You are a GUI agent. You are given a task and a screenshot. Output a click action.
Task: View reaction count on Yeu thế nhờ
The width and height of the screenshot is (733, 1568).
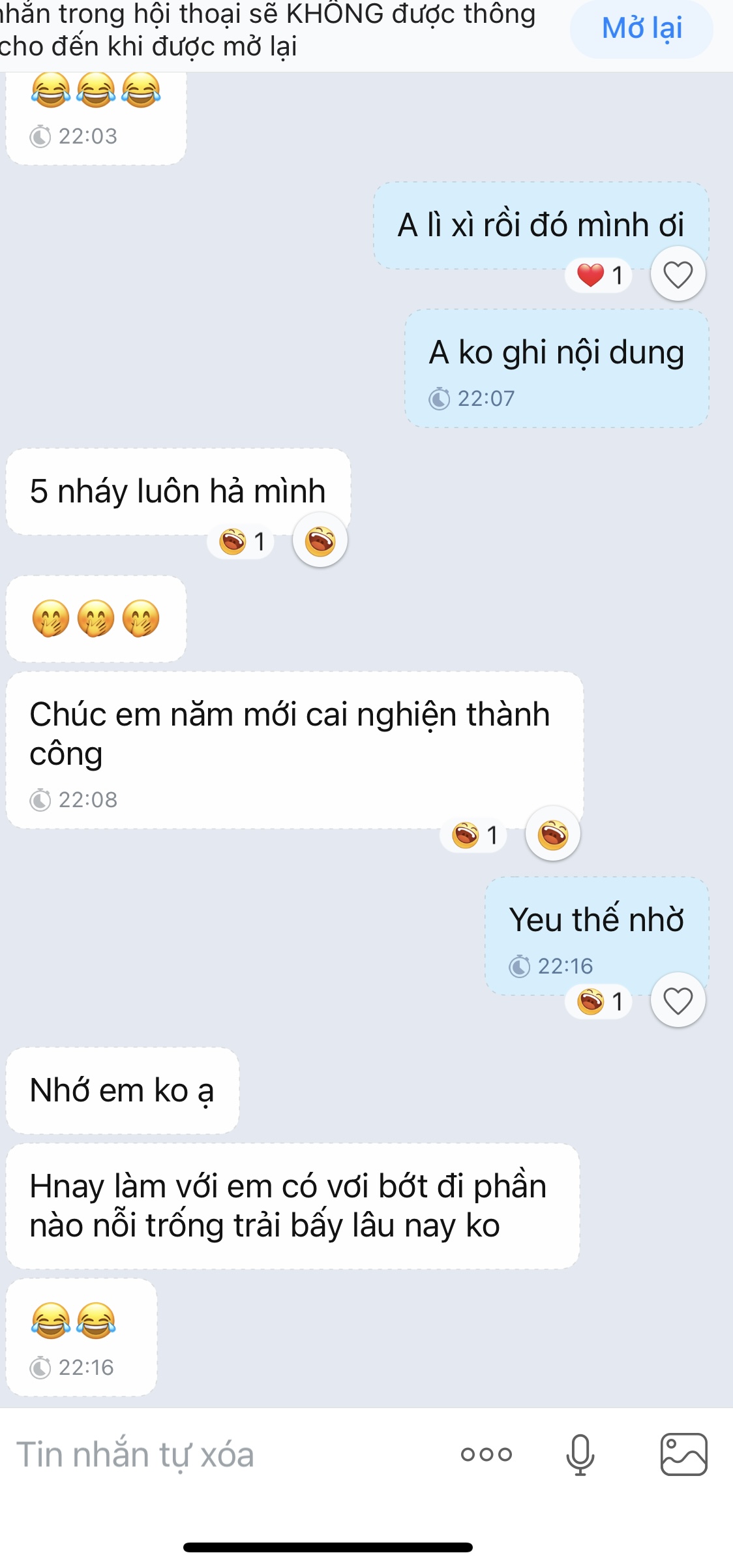599,1001
